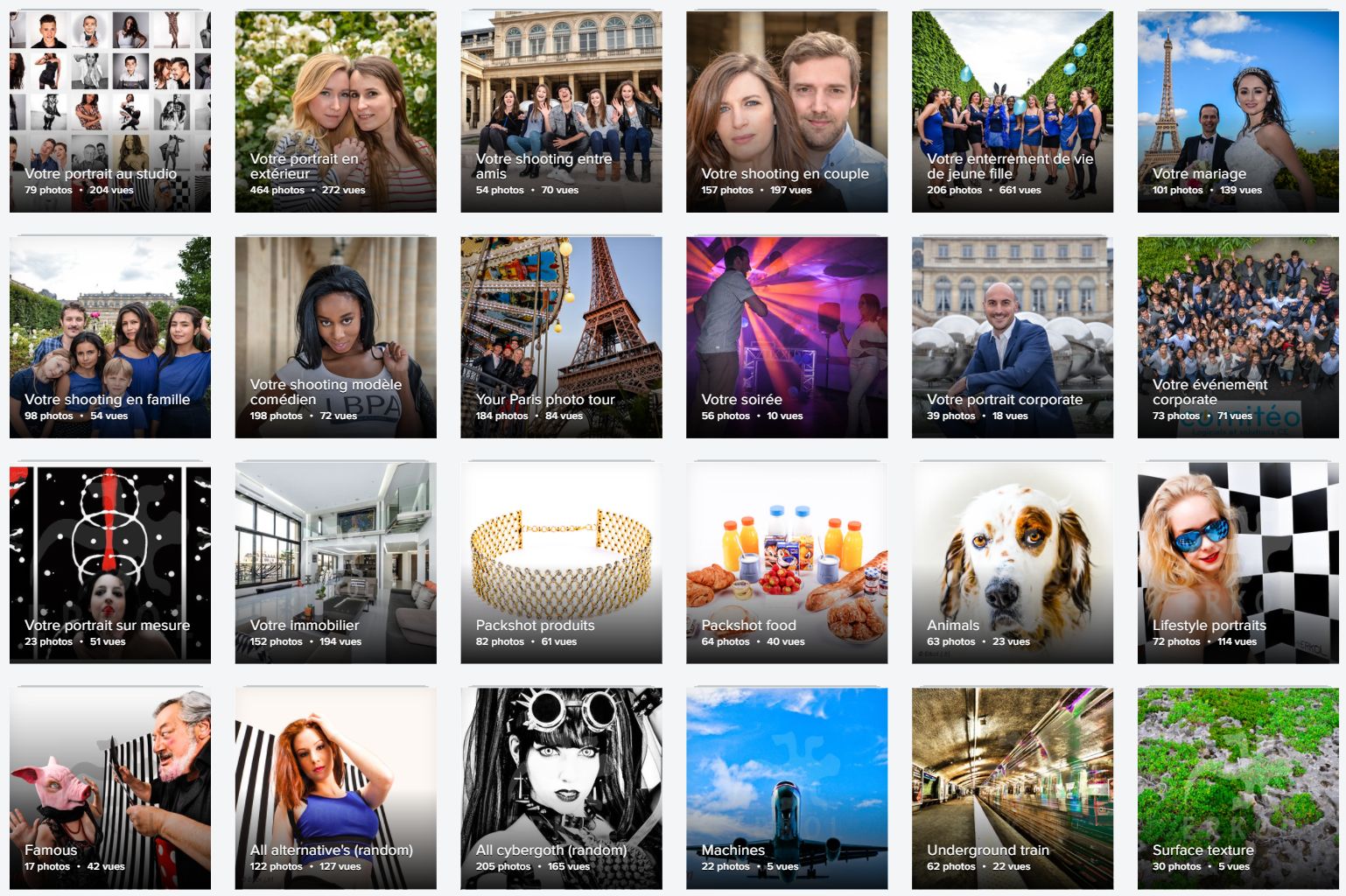Open the 'All cybergoth (random)' album
The width and height of the screenshot is (1346, 896).
pyautogui.click(x=561, y=788)
